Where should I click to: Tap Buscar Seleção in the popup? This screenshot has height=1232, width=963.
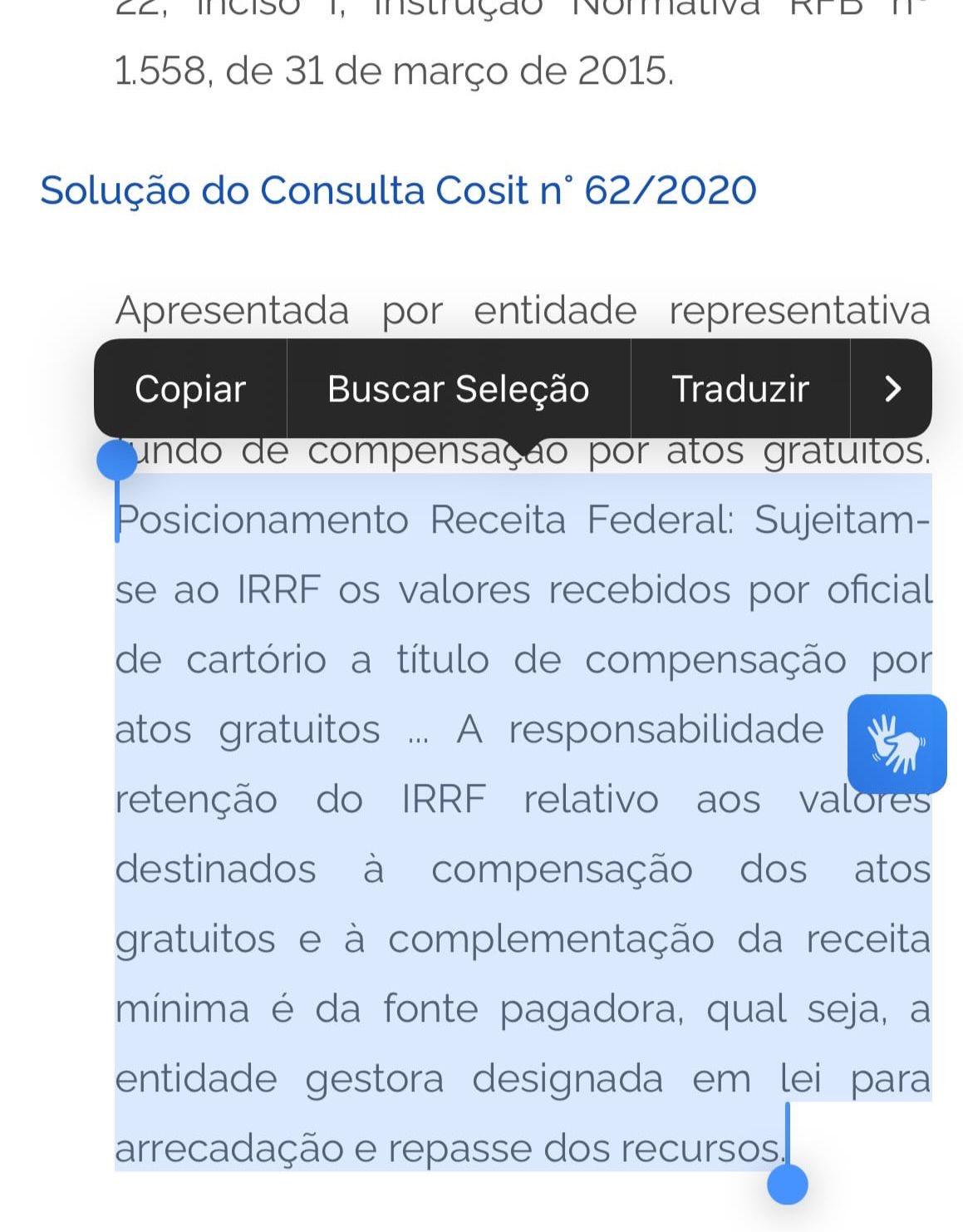pyautogui.click(x=459, y=389)
